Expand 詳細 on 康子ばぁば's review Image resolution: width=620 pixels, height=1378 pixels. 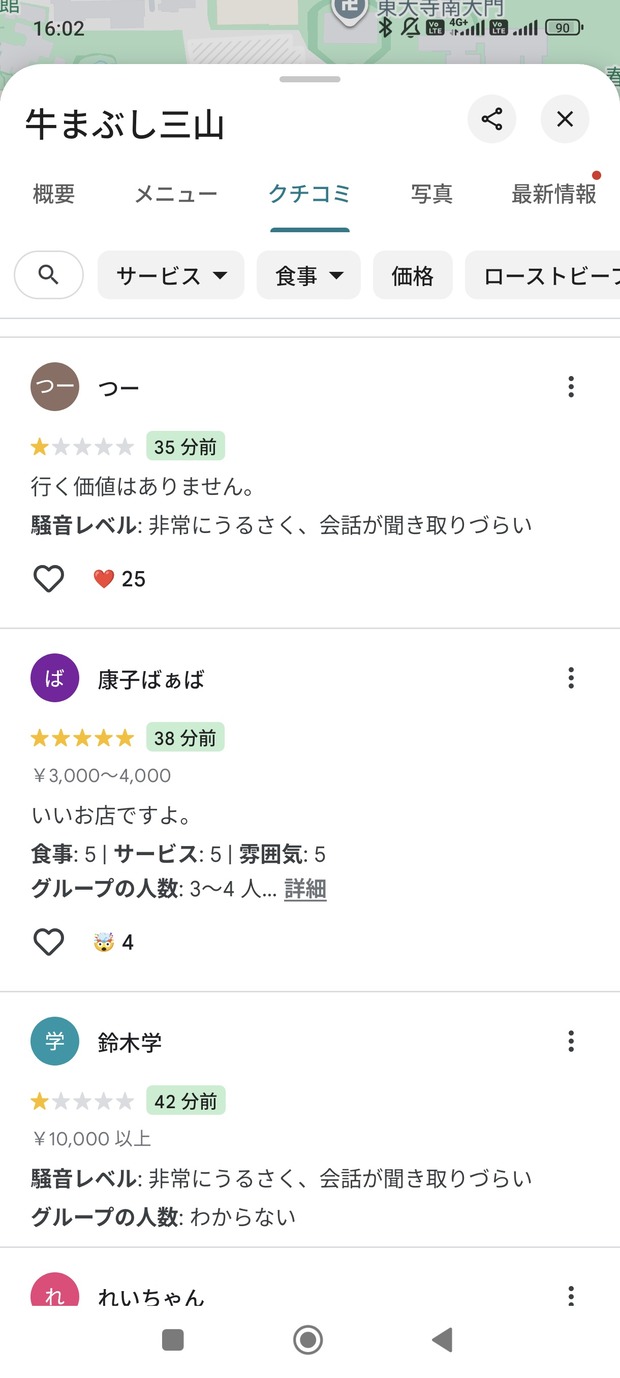(x=305, y=889)
